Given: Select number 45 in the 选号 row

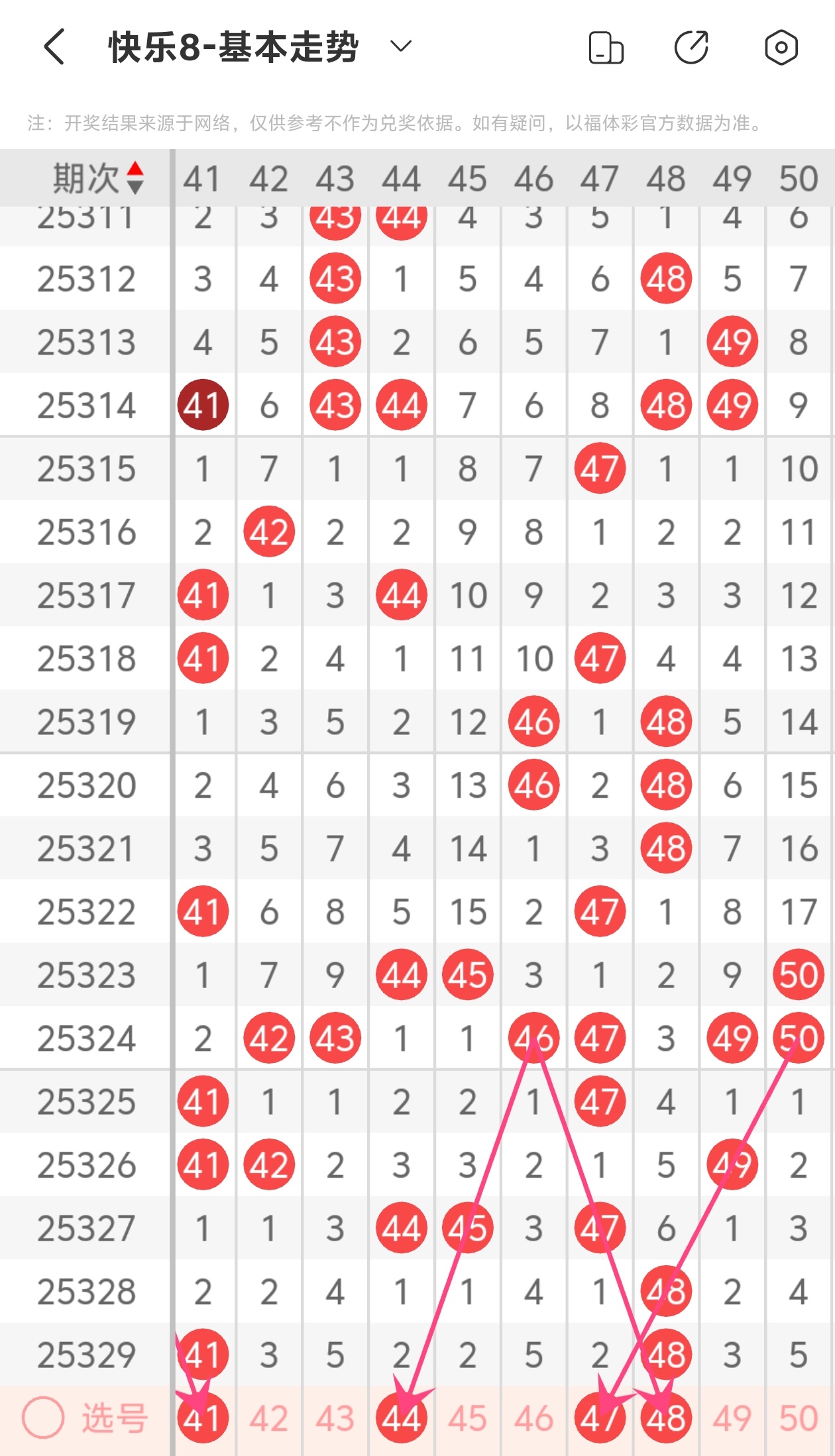Looking at the screenshot, I should point(468,1418).
